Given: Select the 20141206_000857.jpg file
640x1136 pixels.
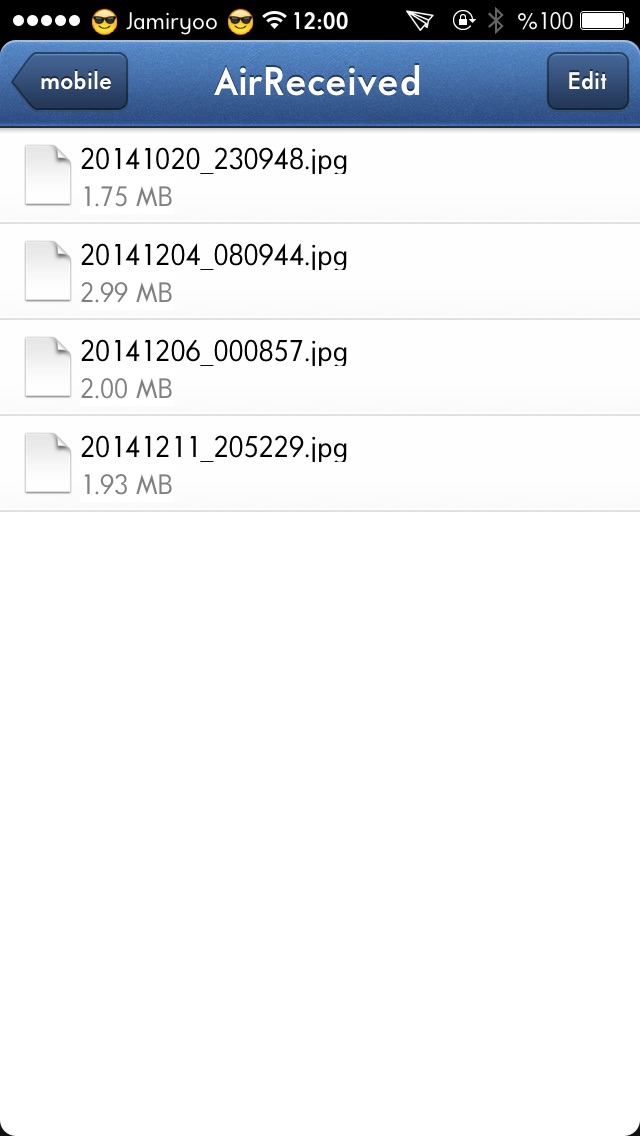Looking at the screenshot, I should (320, 367).
